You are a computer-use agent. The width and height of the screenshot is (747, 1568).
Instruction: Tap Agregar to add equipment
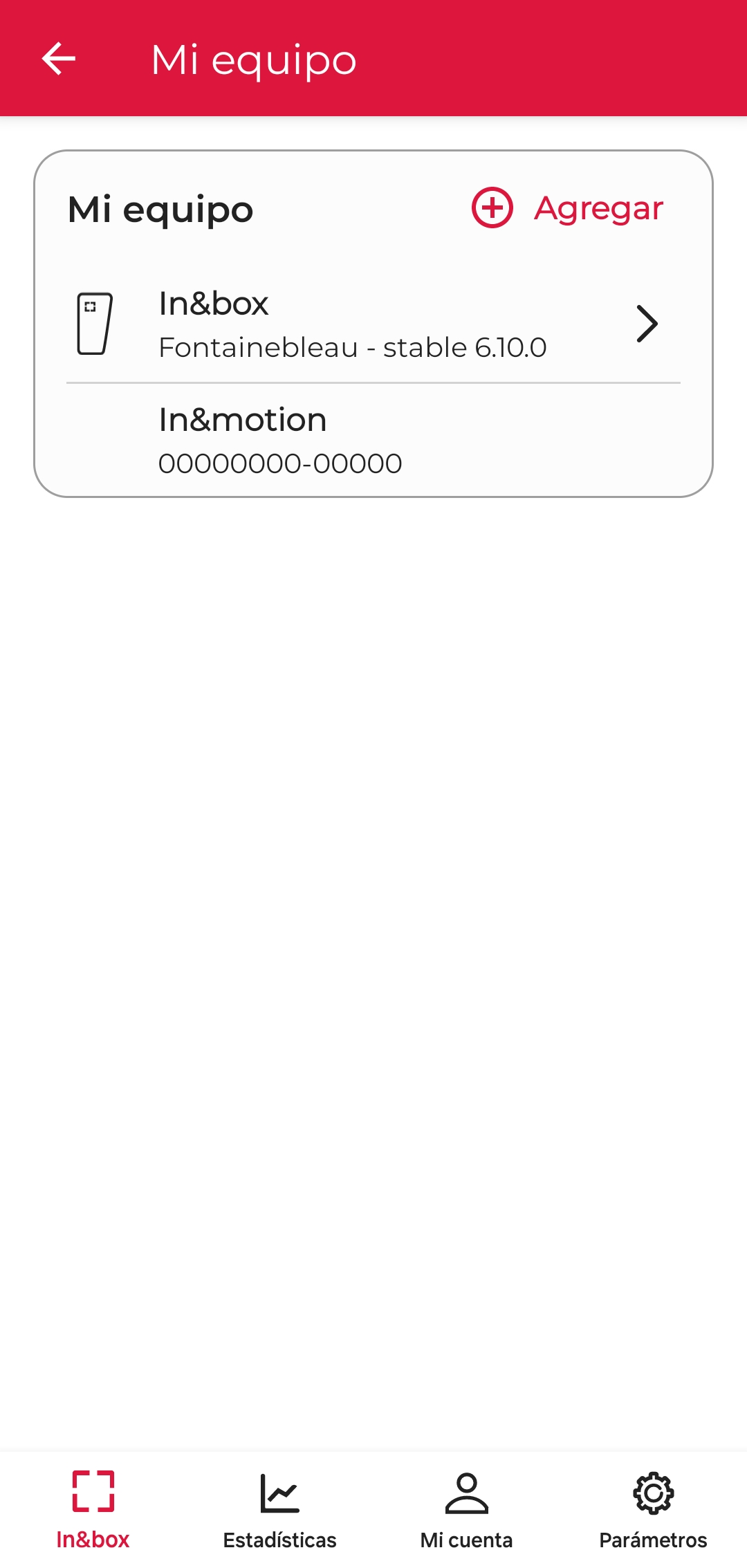coord(568,208)
